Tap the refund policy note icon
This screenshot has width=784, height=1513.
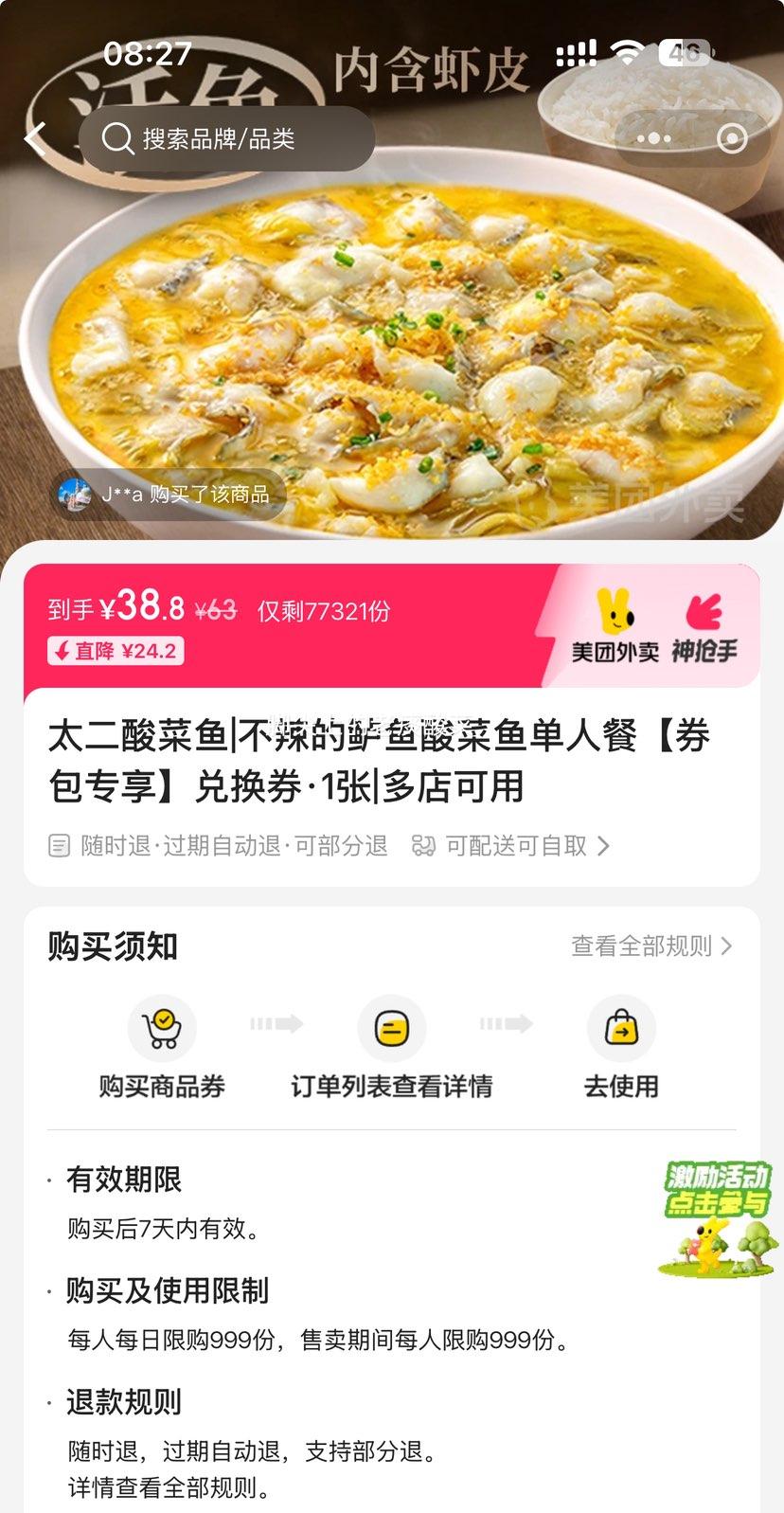[61, 845]
